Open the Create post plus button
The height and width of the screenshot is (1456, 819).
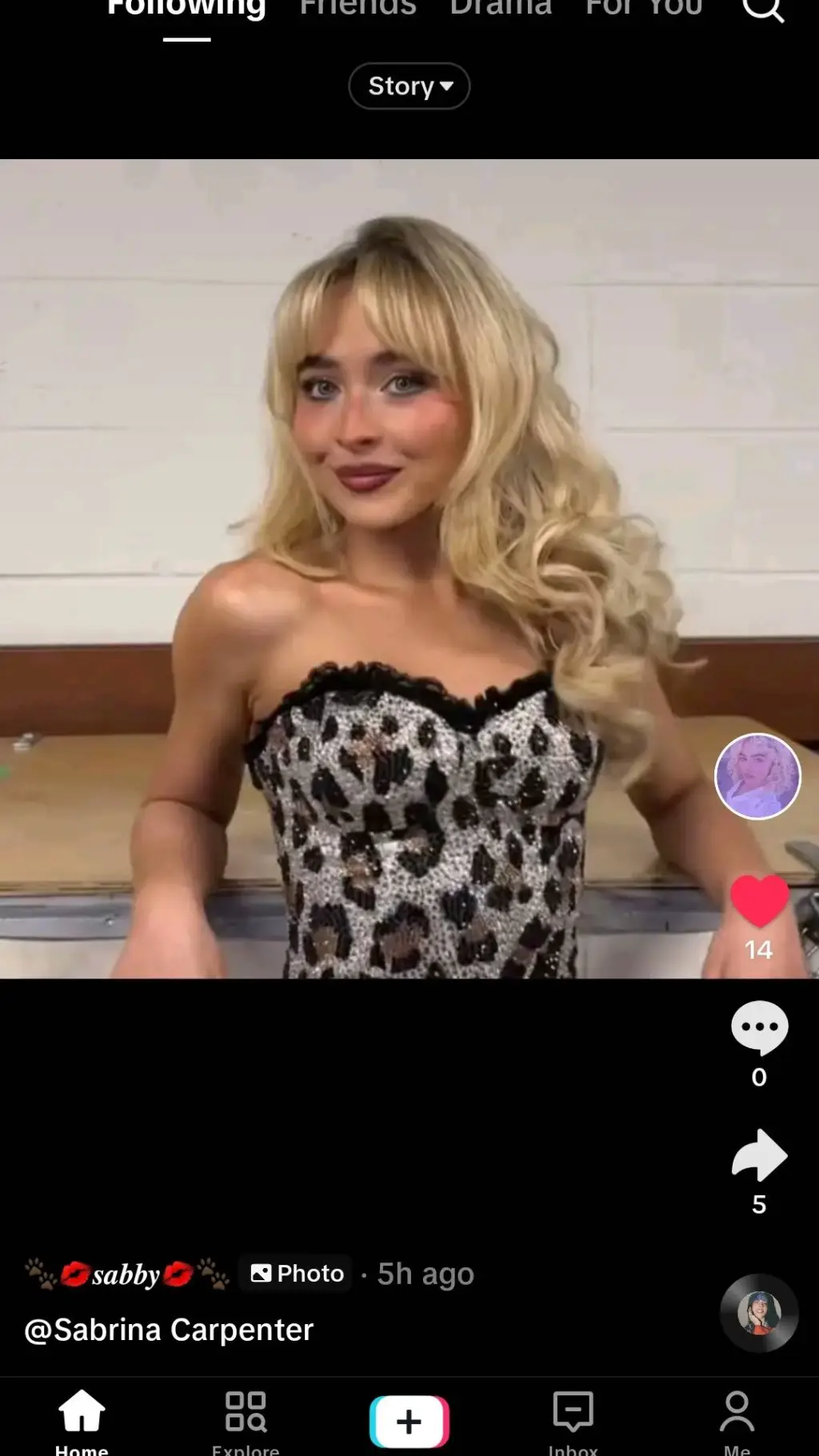[x=409, y=1414]
